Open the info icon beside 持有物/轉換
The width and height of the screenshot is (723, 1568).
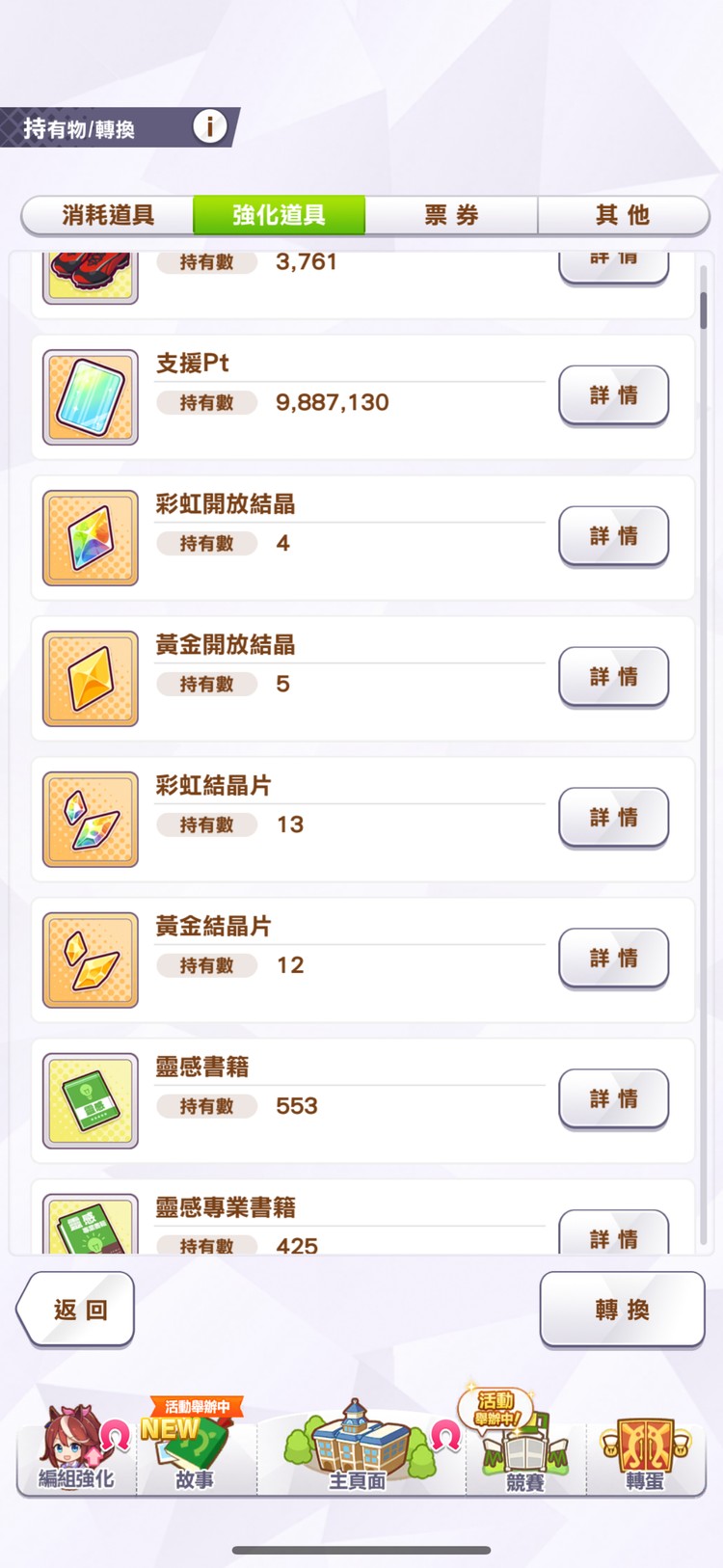[x=209, y=126]
